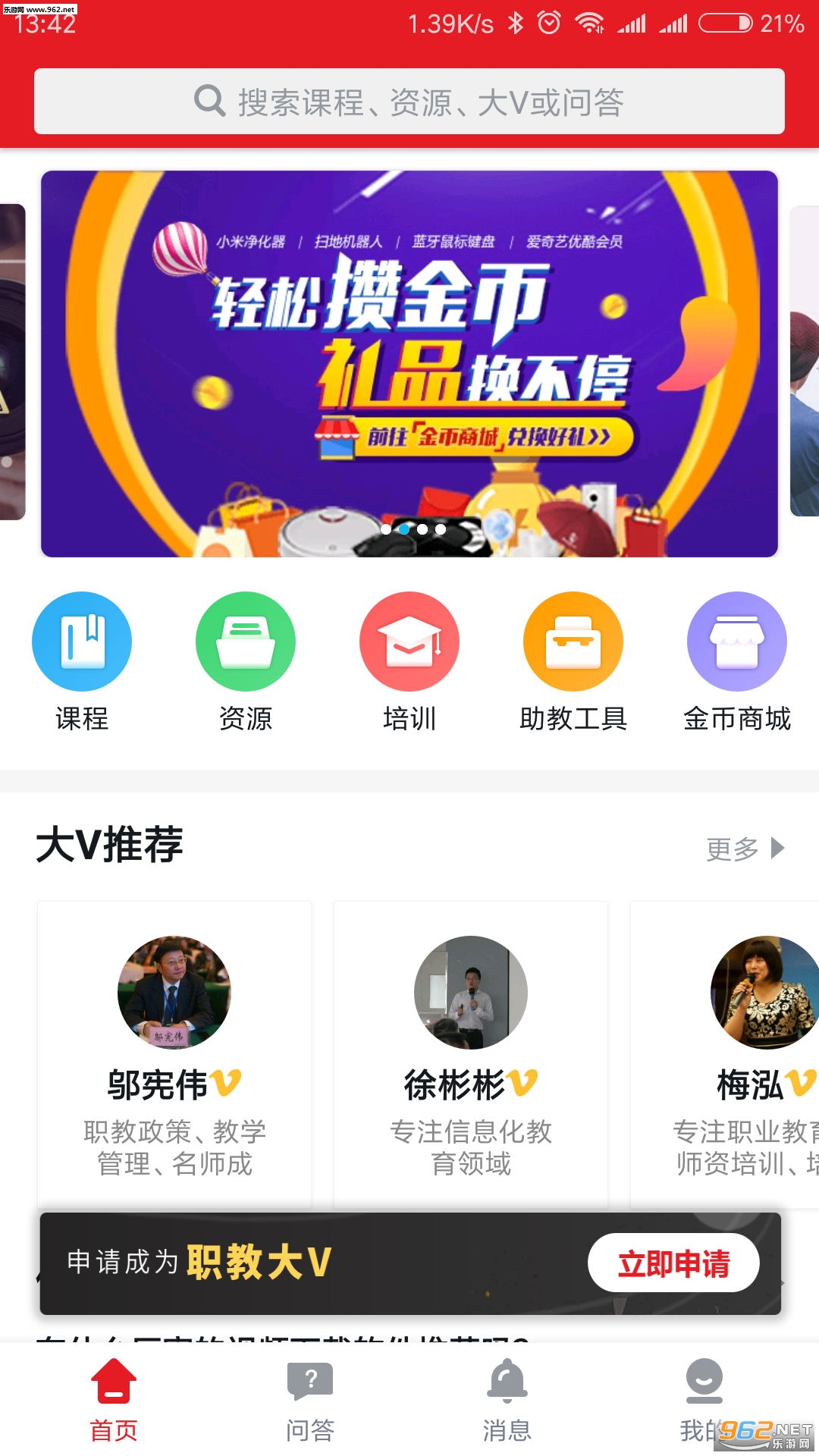Image resolution: width=819 pixels, height=1456 pixels.
Task: Go to the 资源 resources section
Action: point(246,661)
